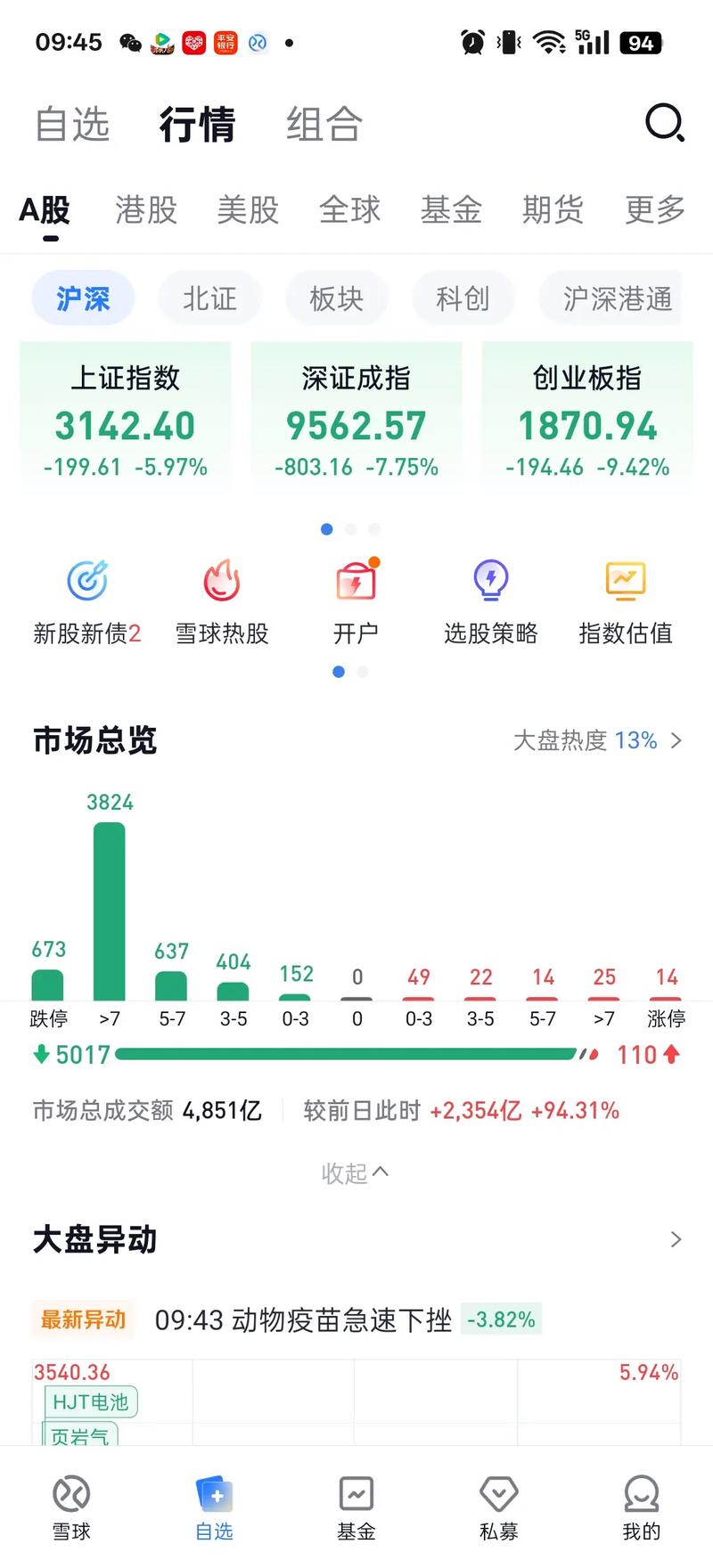Open 大盘热度 13% details arrow
The height and width of the screenshot is (1568, 713).
click(x=676, y=740)
